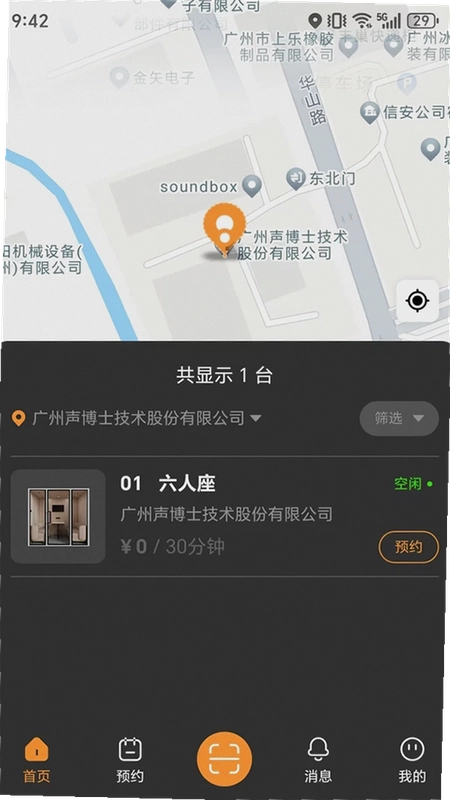The height and width of the screenshot is (800, 450).
Task: Go to the 我的 profile tab
Action: [x=412, y=761]
